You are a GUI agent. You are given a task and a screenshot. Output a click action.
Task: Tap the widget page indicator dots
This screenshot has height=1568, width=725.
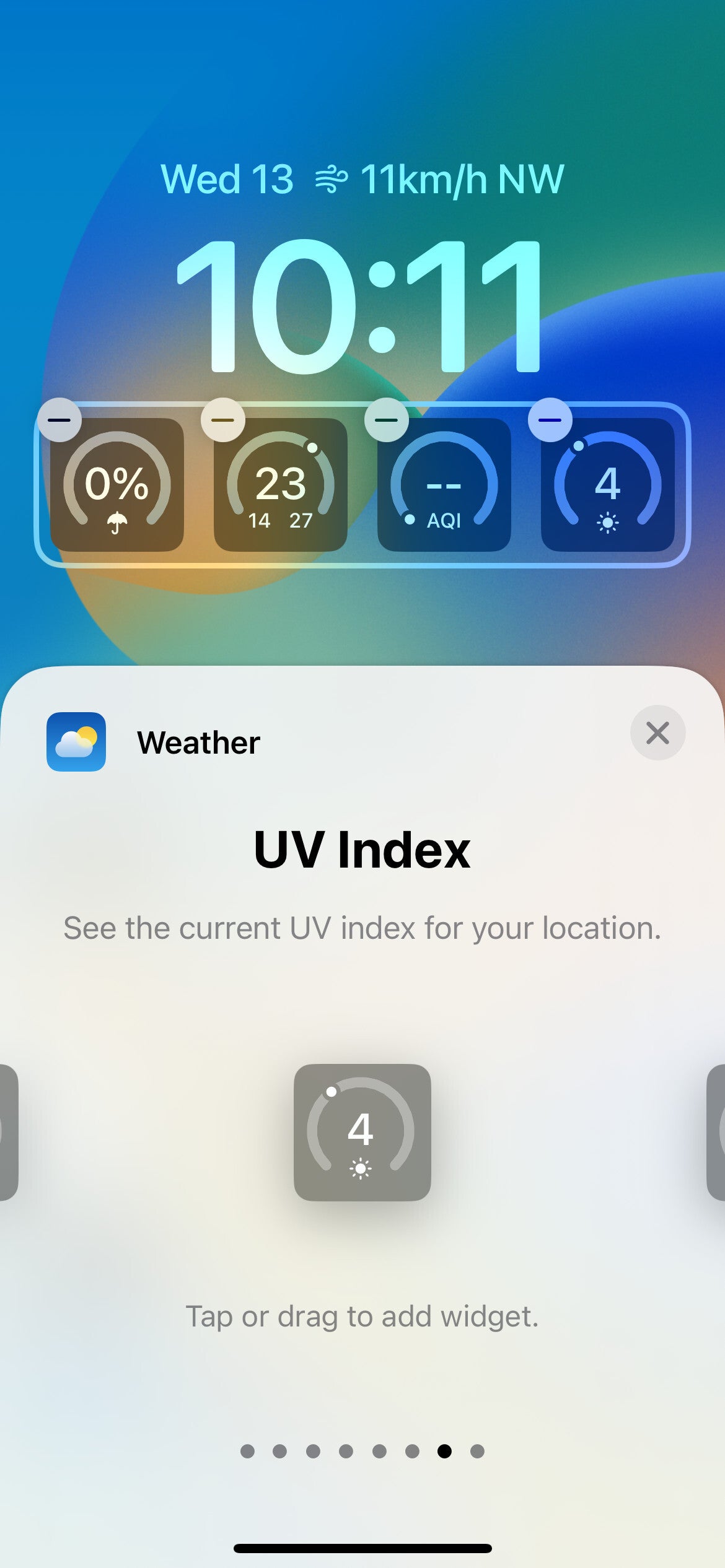(x=362, y=1451)
